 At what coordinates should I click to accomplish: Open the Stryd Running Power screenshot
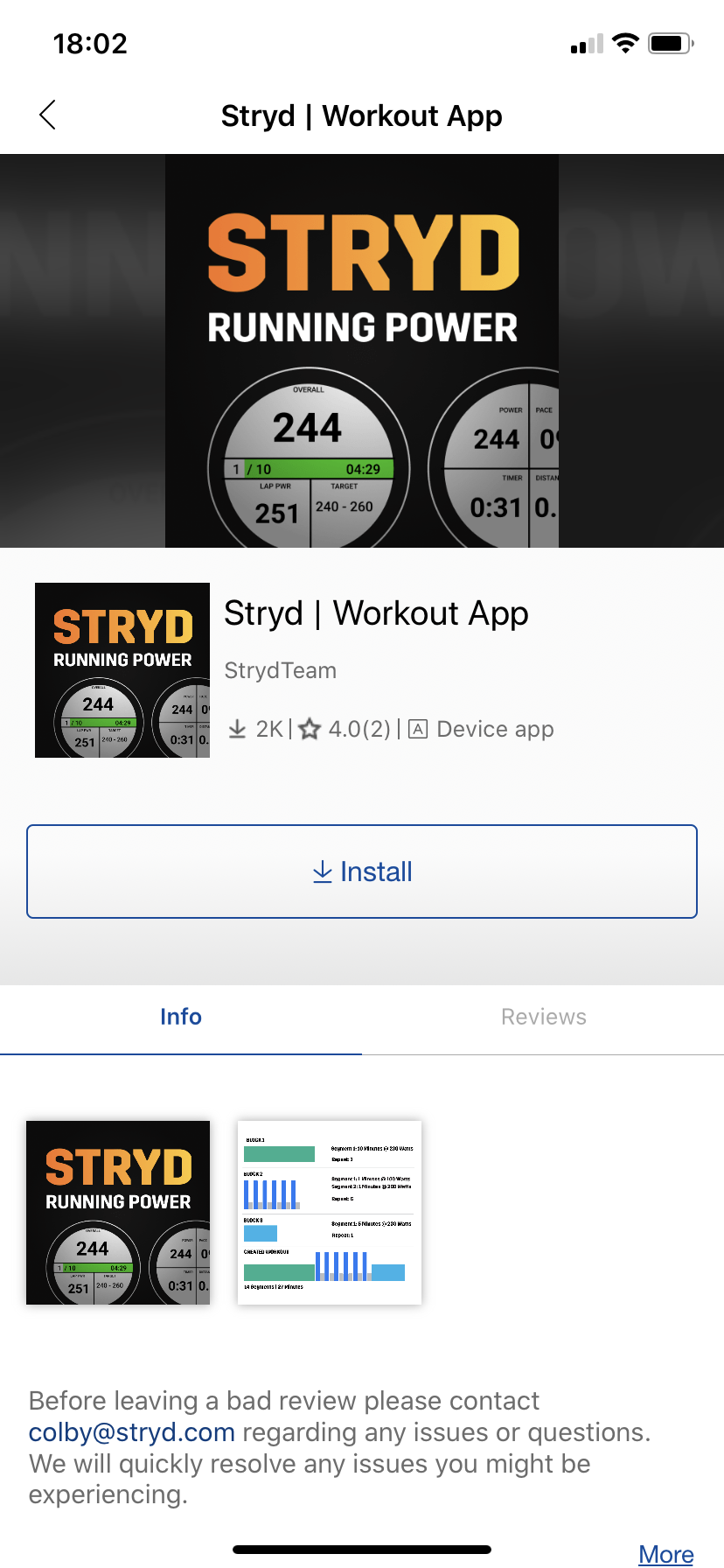(x=118, y=1213)
